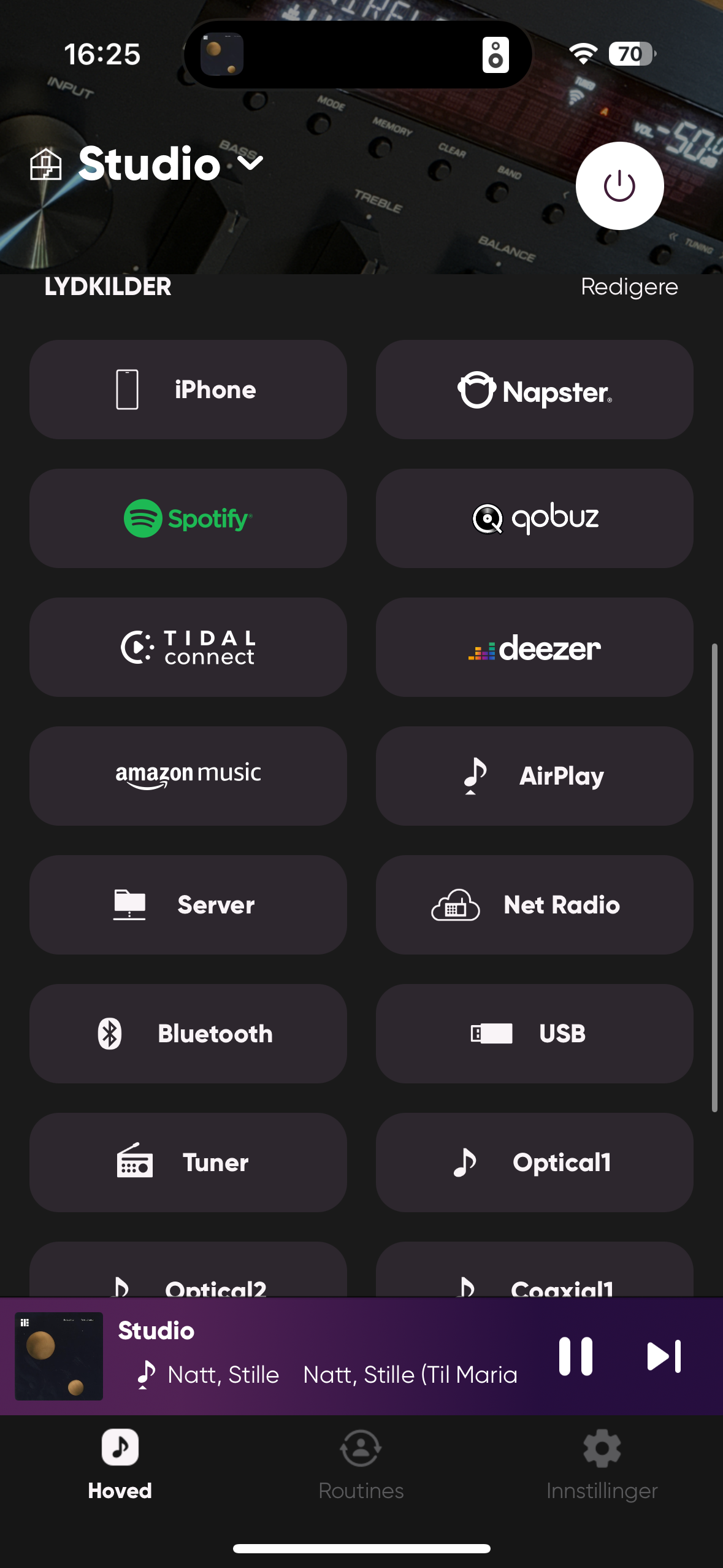Select Optical1 input

coord(534,1163)
